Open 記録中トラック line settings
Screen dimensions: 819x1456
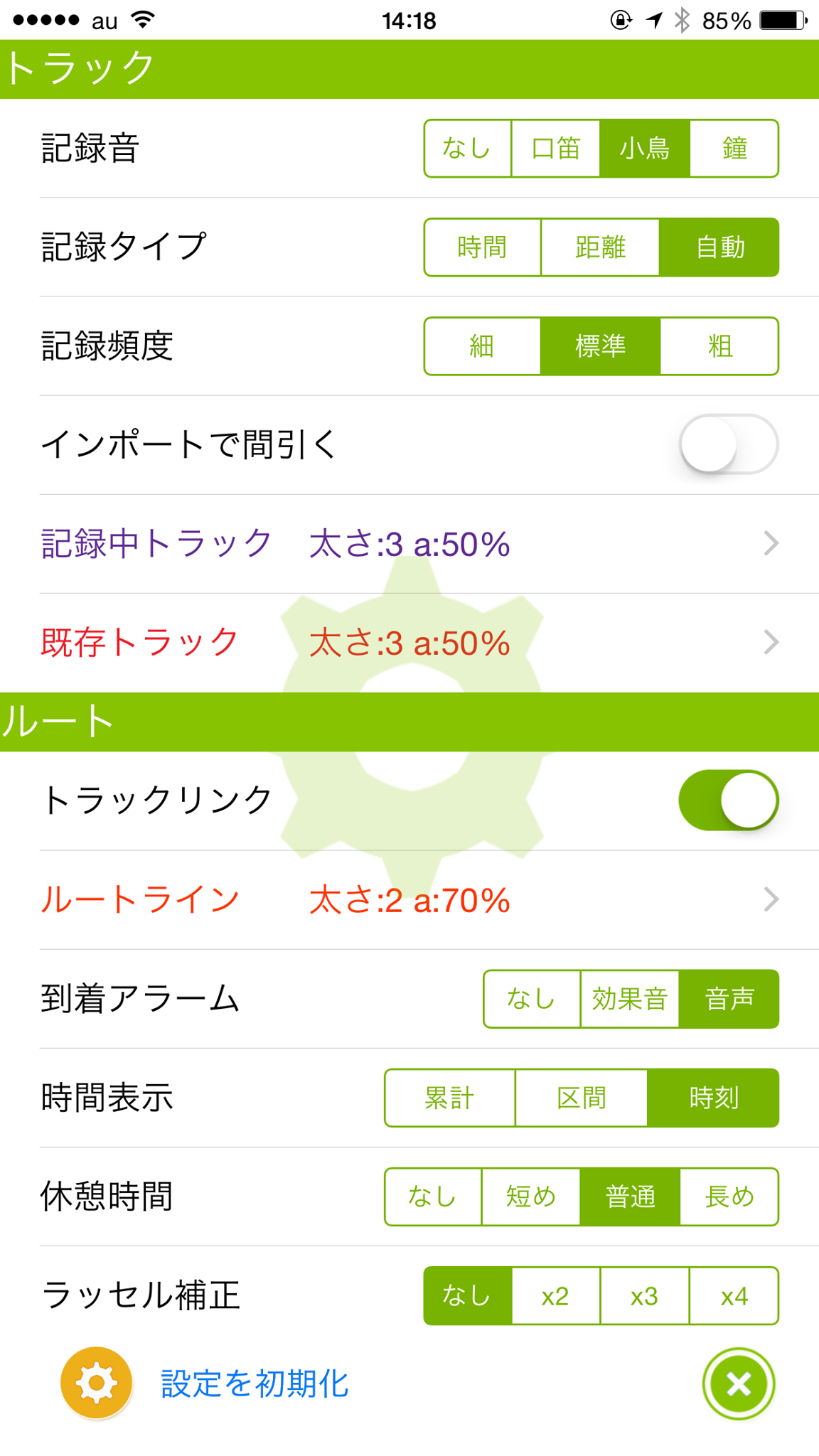pos(409,544)
